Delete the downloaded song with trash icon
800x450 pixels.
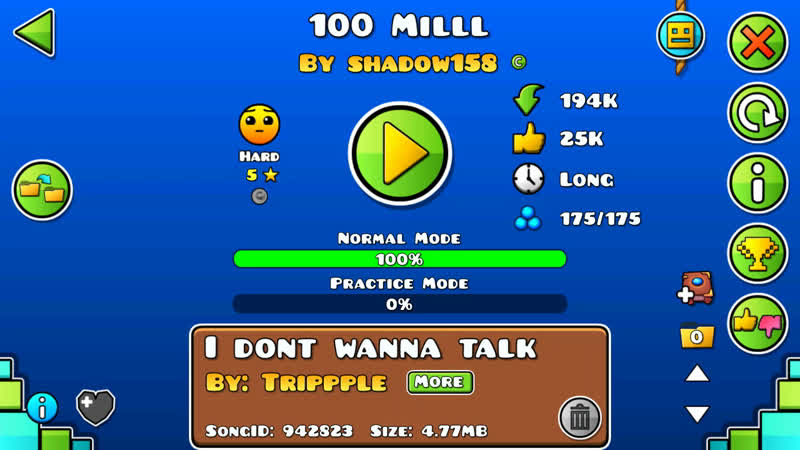580,417
